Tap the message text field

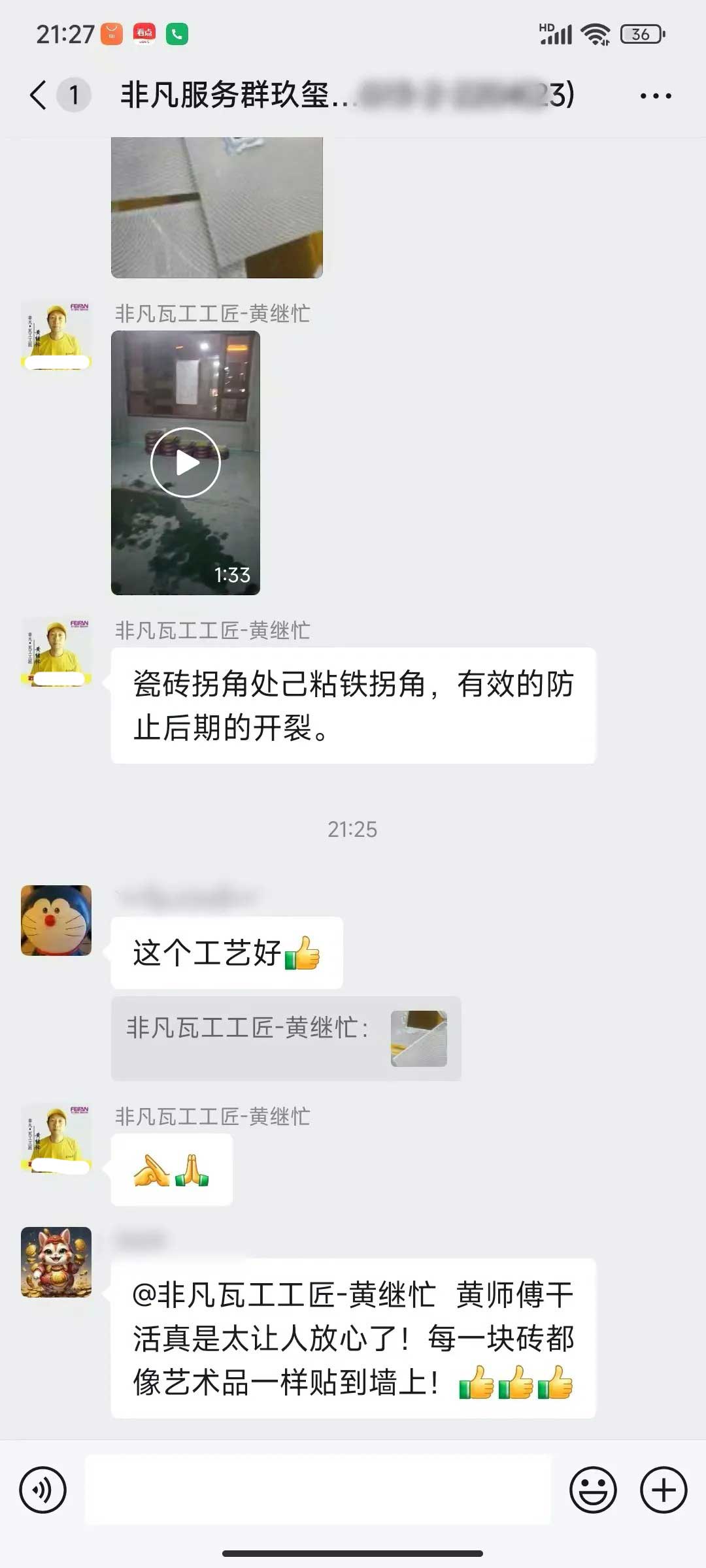318,1490
